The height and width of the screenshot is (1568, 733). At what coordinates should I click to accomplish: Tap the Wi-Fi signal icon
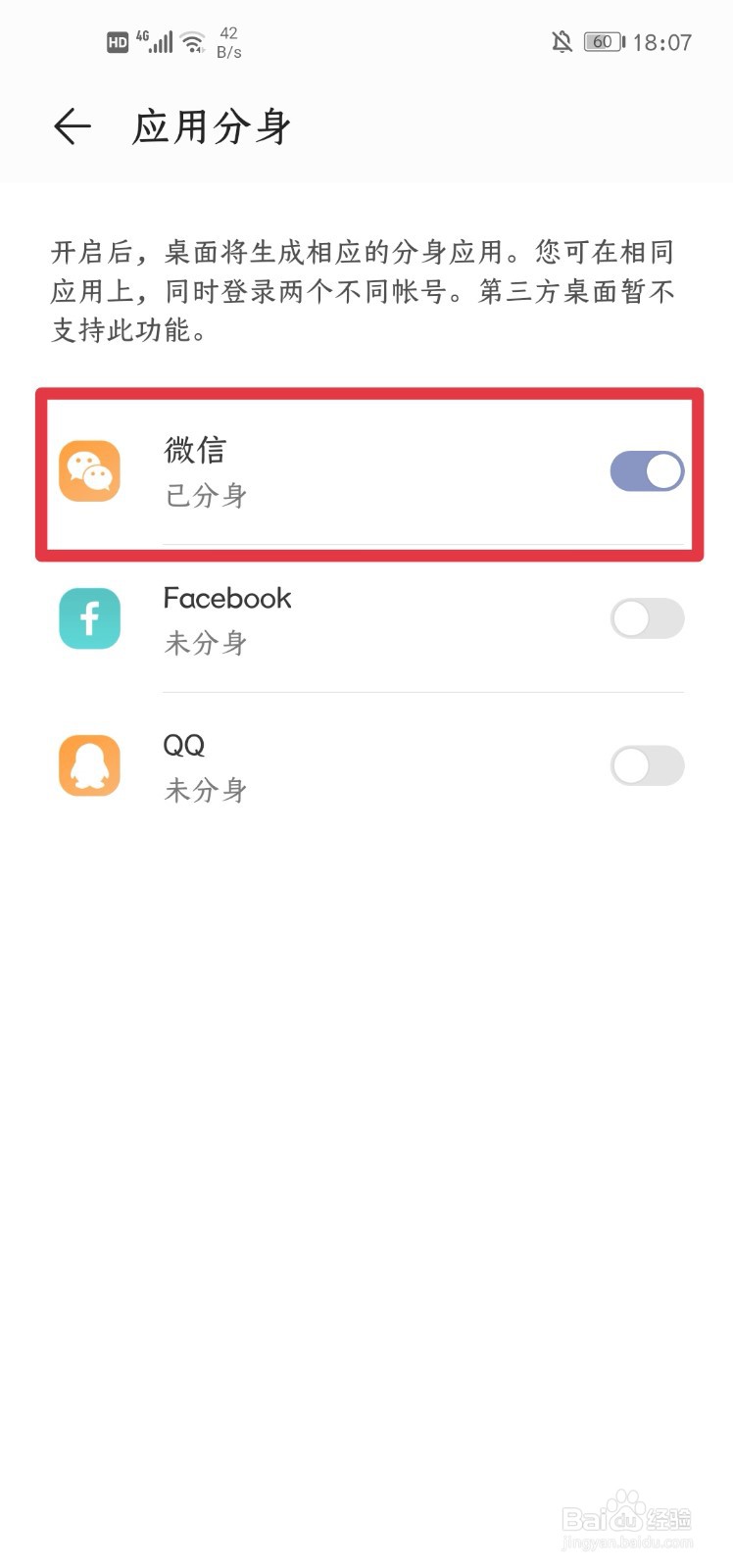pos(192,41)
